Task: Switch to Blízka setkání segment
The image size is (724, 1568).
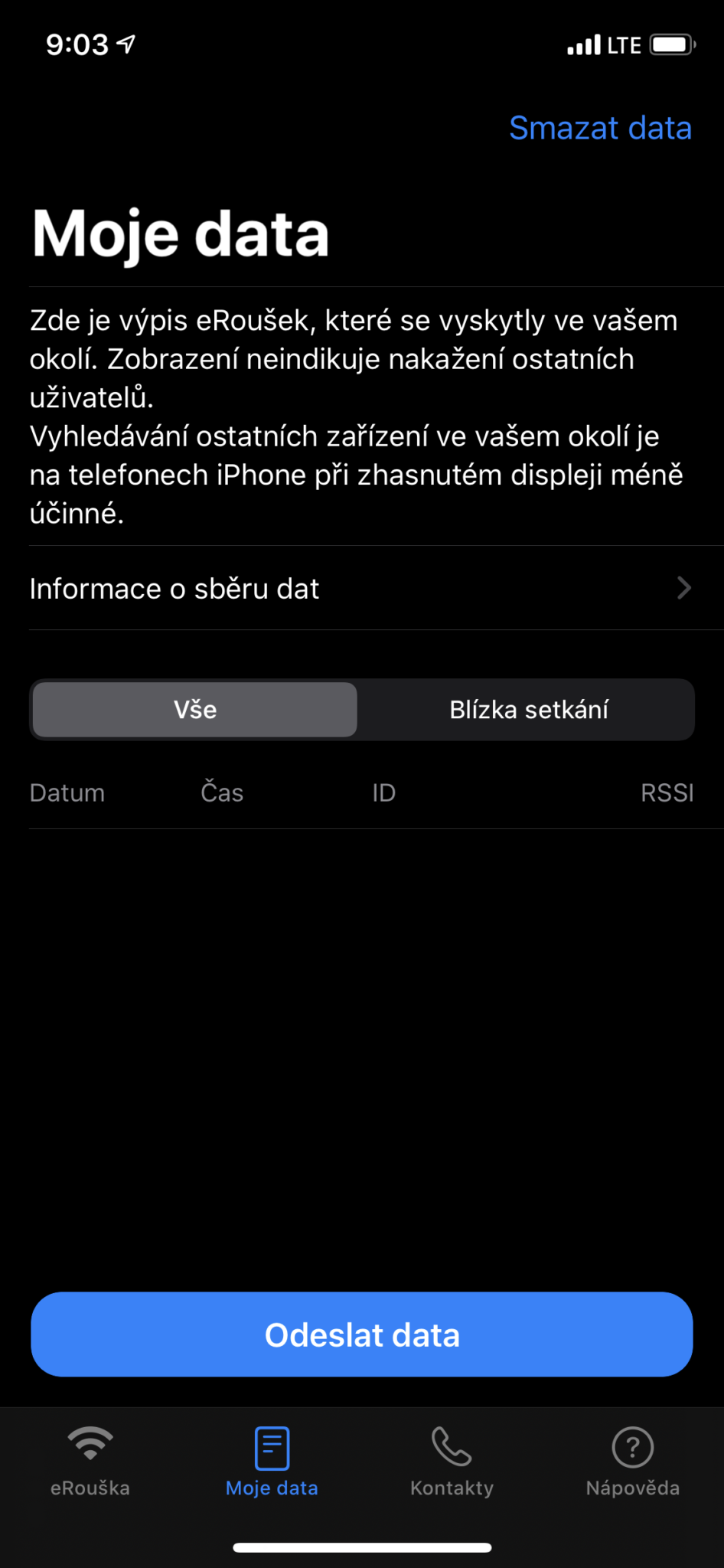Action: tap(529, 710)
